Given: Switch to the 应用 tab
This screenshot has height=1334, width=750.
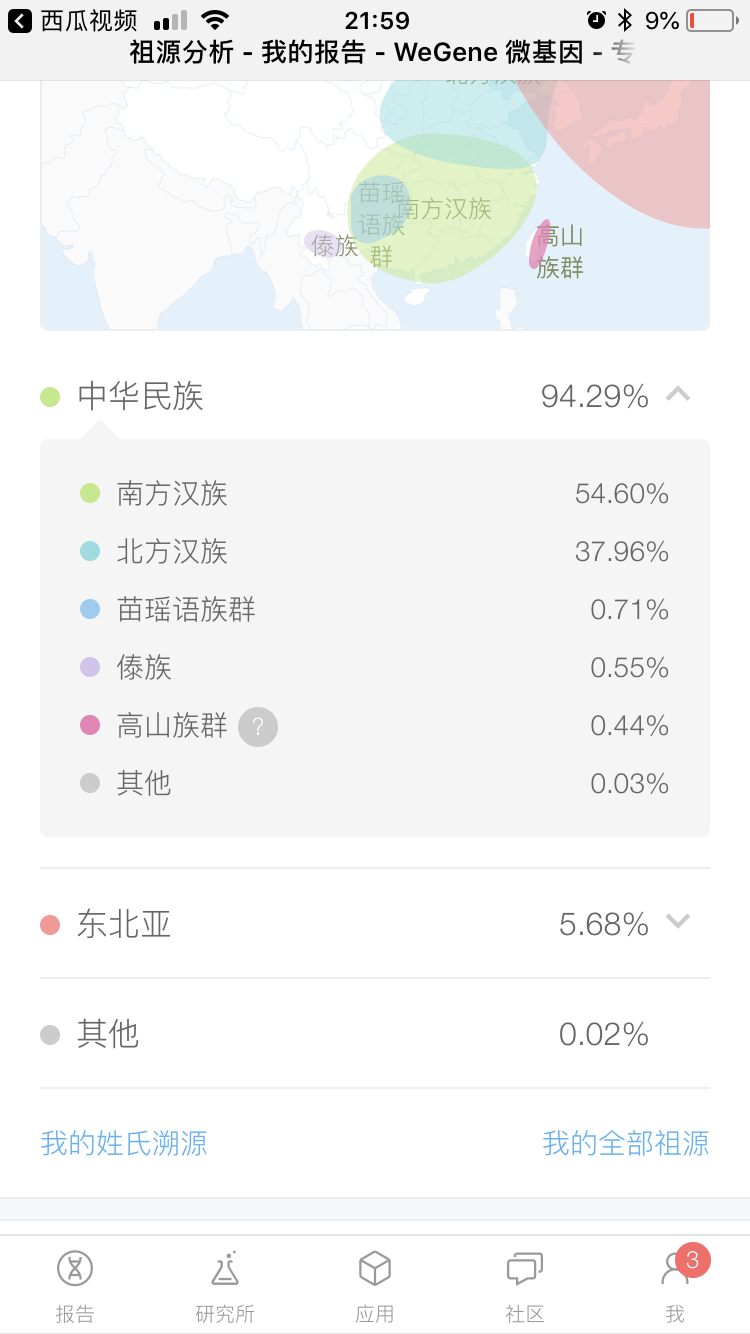Looking at the screenshot, I should coord(375,1286).
